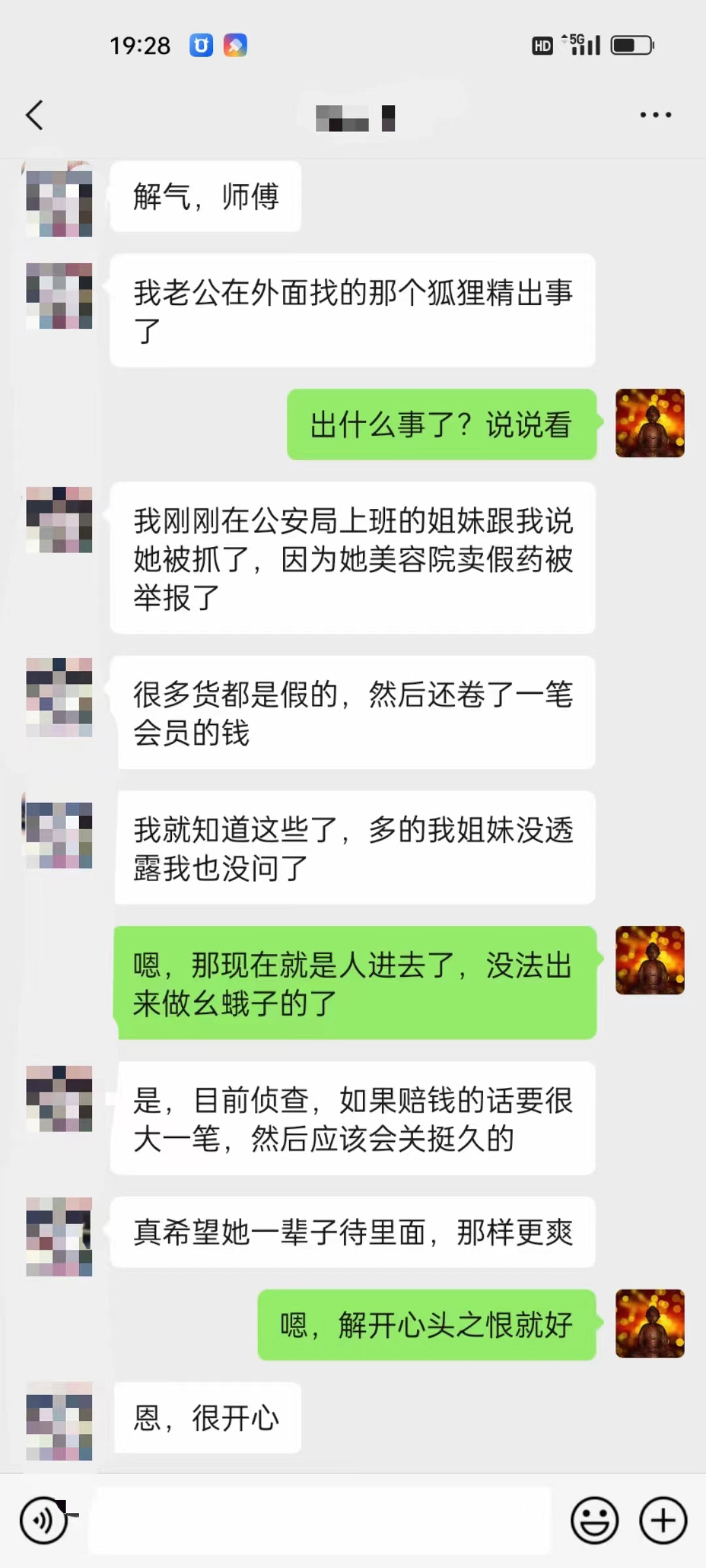Switch to voice message input

click(44, 1520)
